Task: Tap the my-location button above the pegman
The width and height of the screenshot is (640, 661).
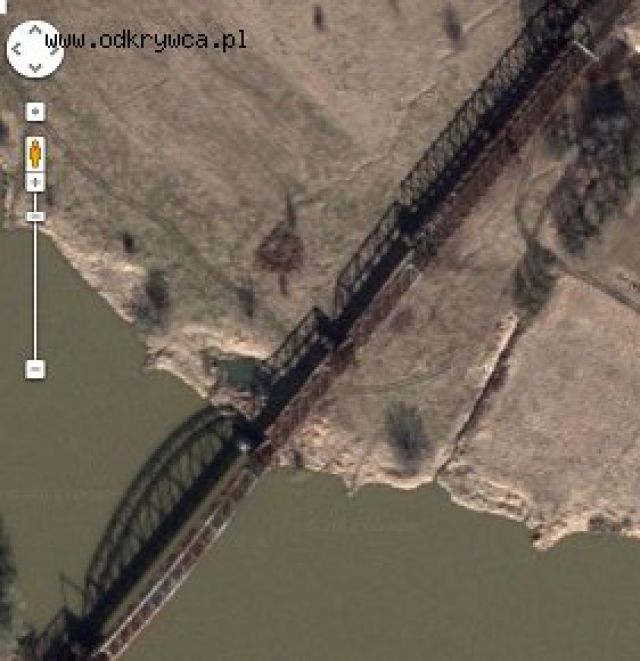Action: pyautogui.click(x=35, y=111)
